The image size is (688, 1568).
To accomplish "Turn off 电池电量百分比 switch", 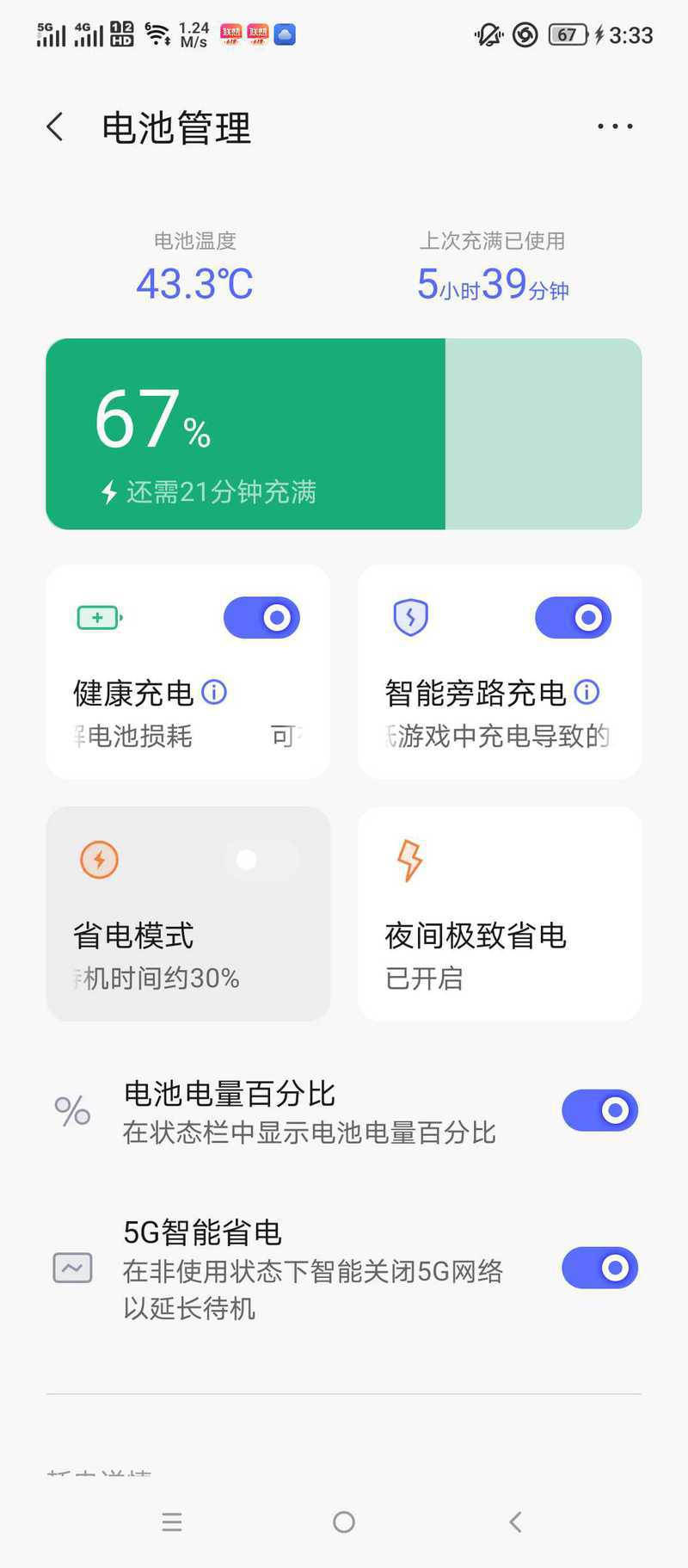I will pyautogui.click(x=600, y=1111).
